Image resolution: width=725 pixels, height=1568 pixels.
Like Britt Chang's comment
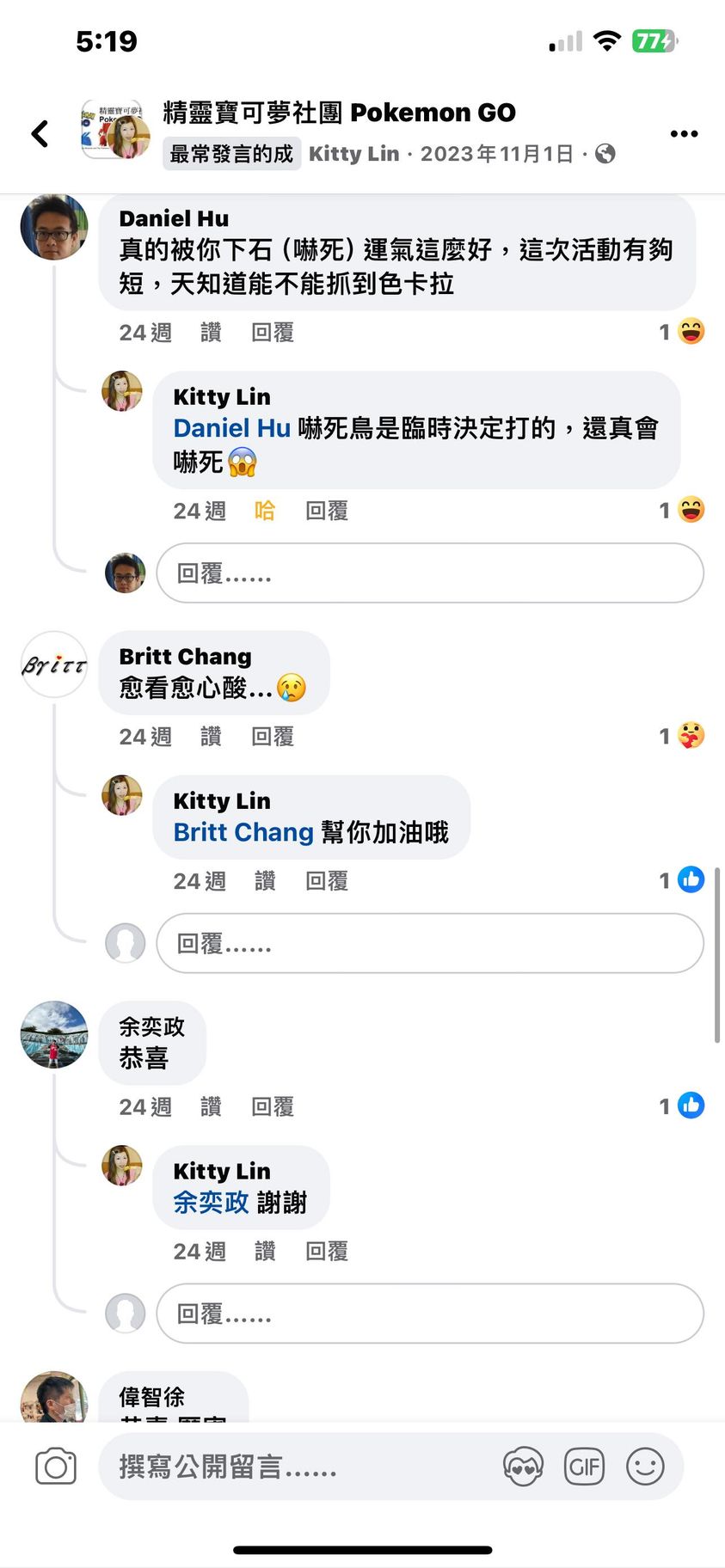pos(211,737)
